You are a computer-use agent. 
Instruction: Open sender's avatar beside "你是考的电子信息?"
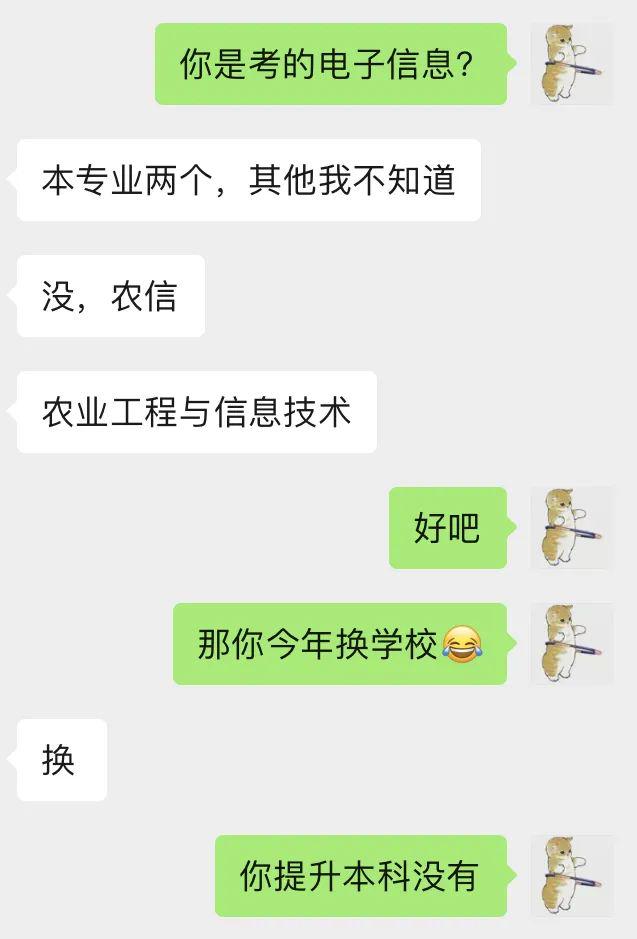571,64
